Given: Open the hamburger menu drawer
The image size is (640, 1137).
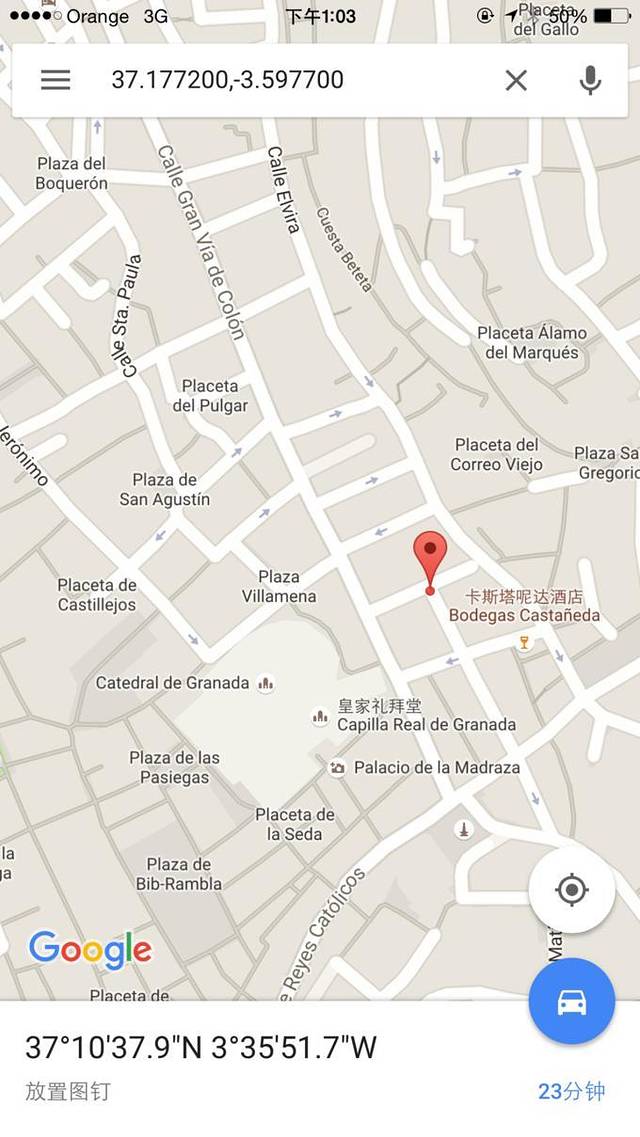Looking at the screenshot, I should [x=55, y=80].
